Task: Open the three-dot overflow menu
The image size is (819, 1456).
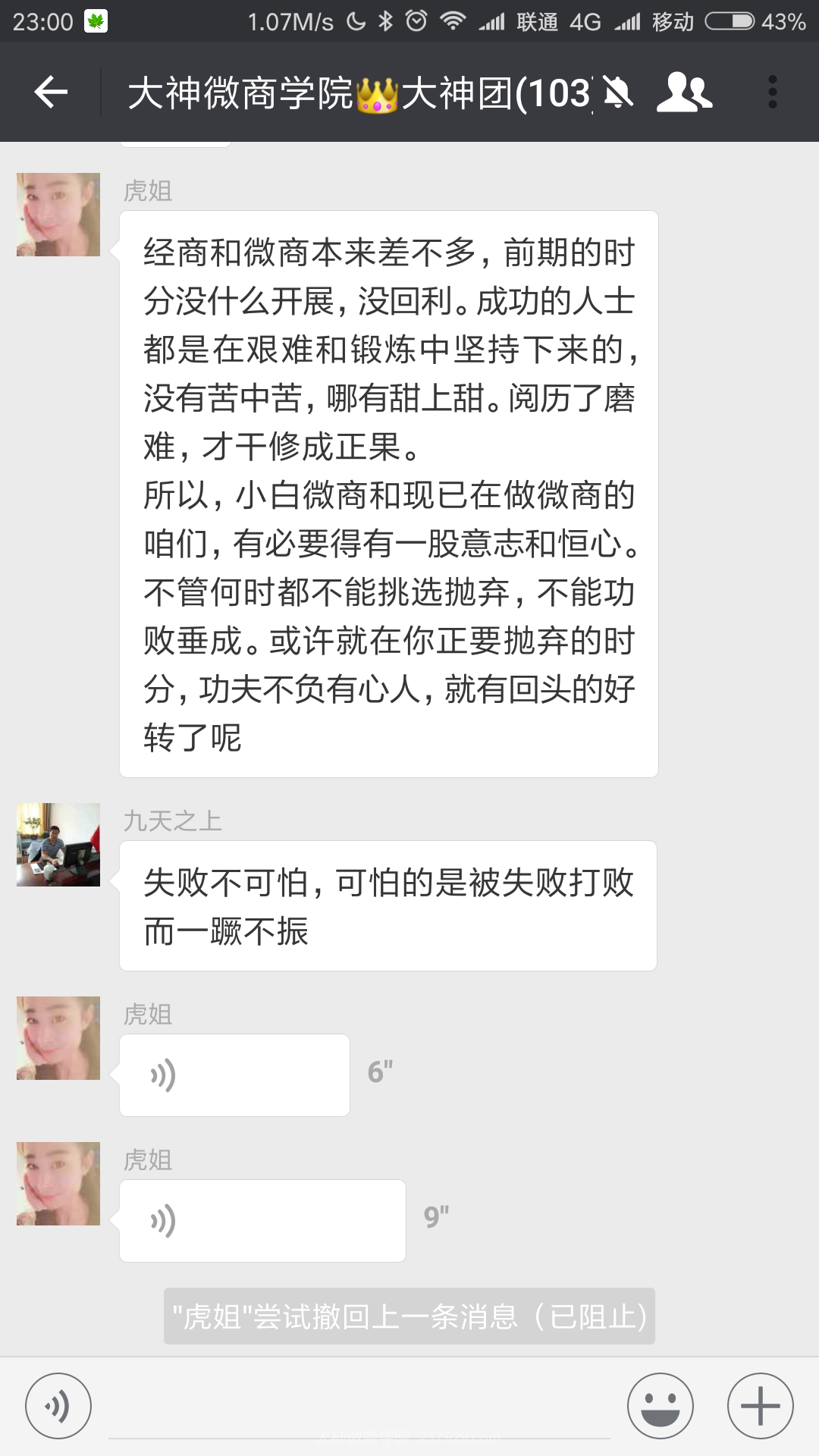Action: tap(772, 93)
